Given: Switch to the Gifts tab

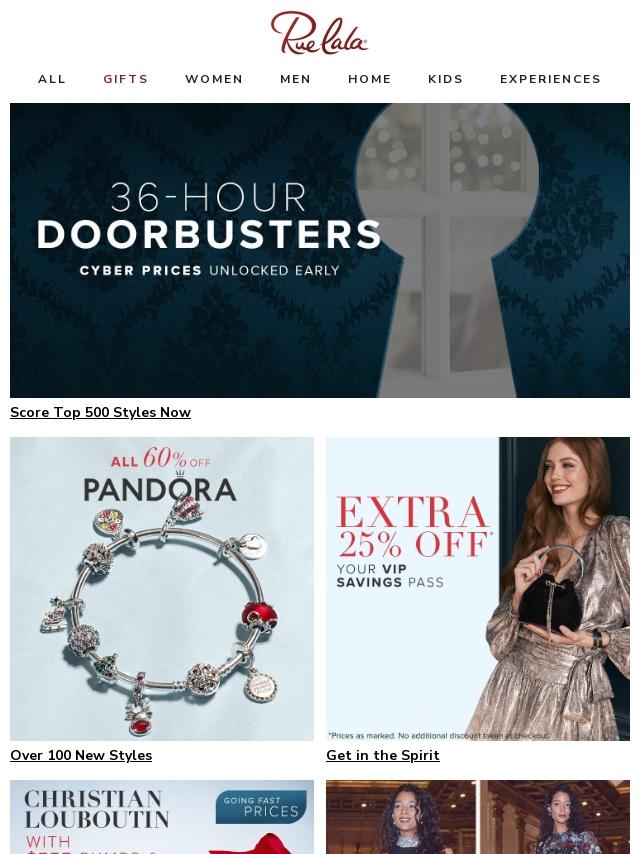Looking at the screenshot, I should point(126,79).
